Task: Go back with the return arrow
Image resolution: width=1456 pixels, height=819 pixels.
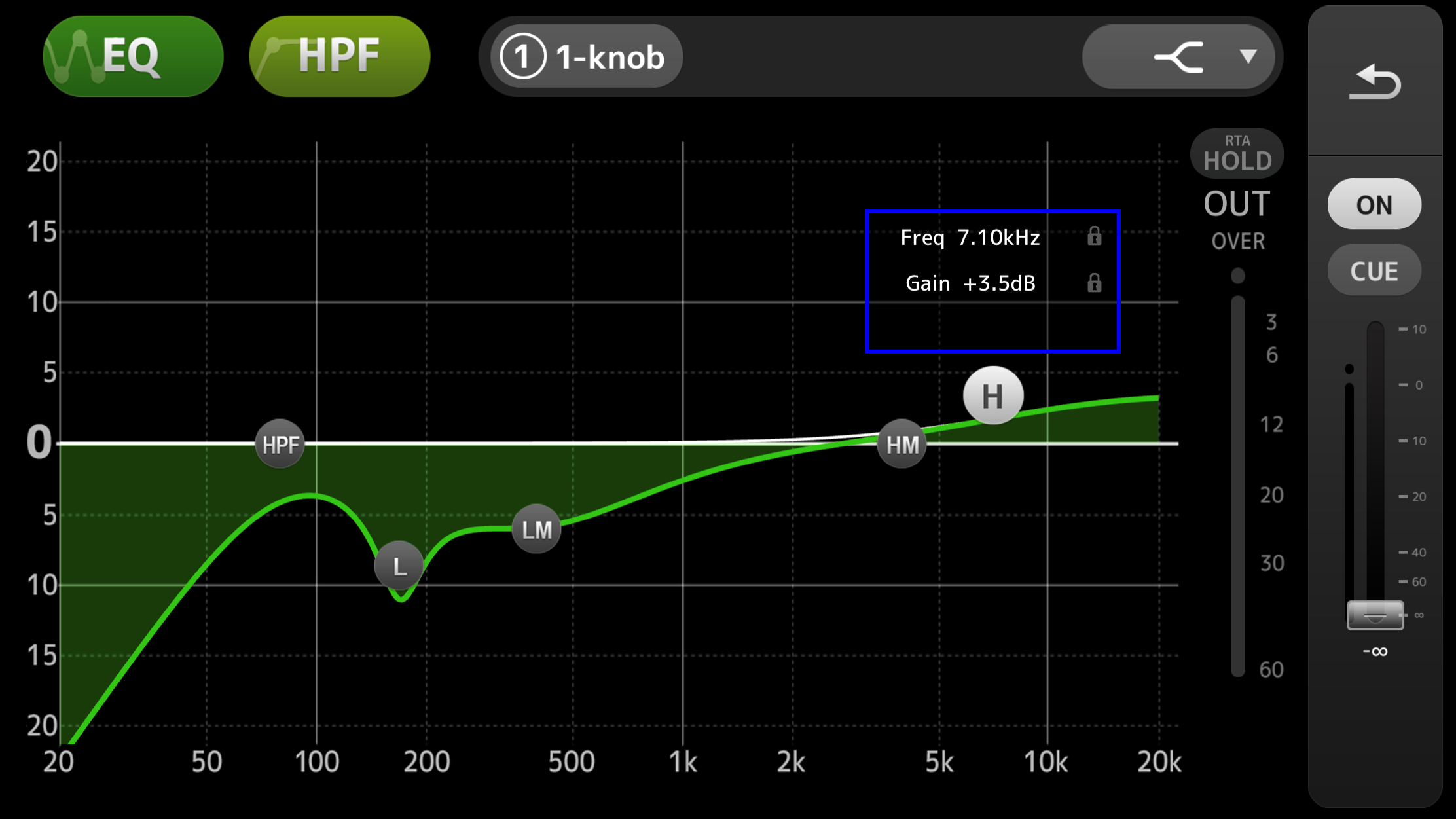Action: click(x=1375, y=82)
